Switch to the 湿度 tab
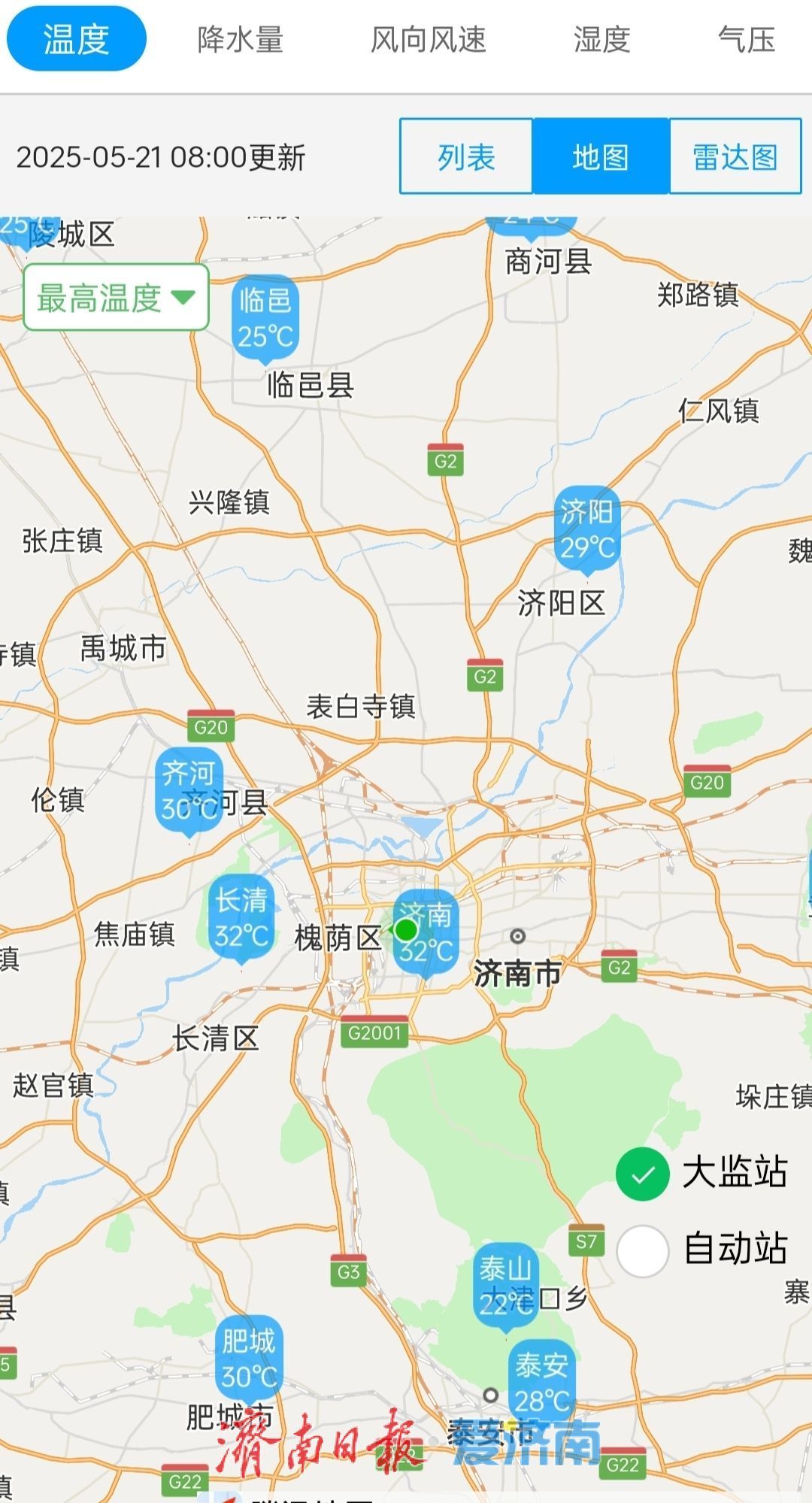Screen dimensions: 812x1503 (601, 41)
